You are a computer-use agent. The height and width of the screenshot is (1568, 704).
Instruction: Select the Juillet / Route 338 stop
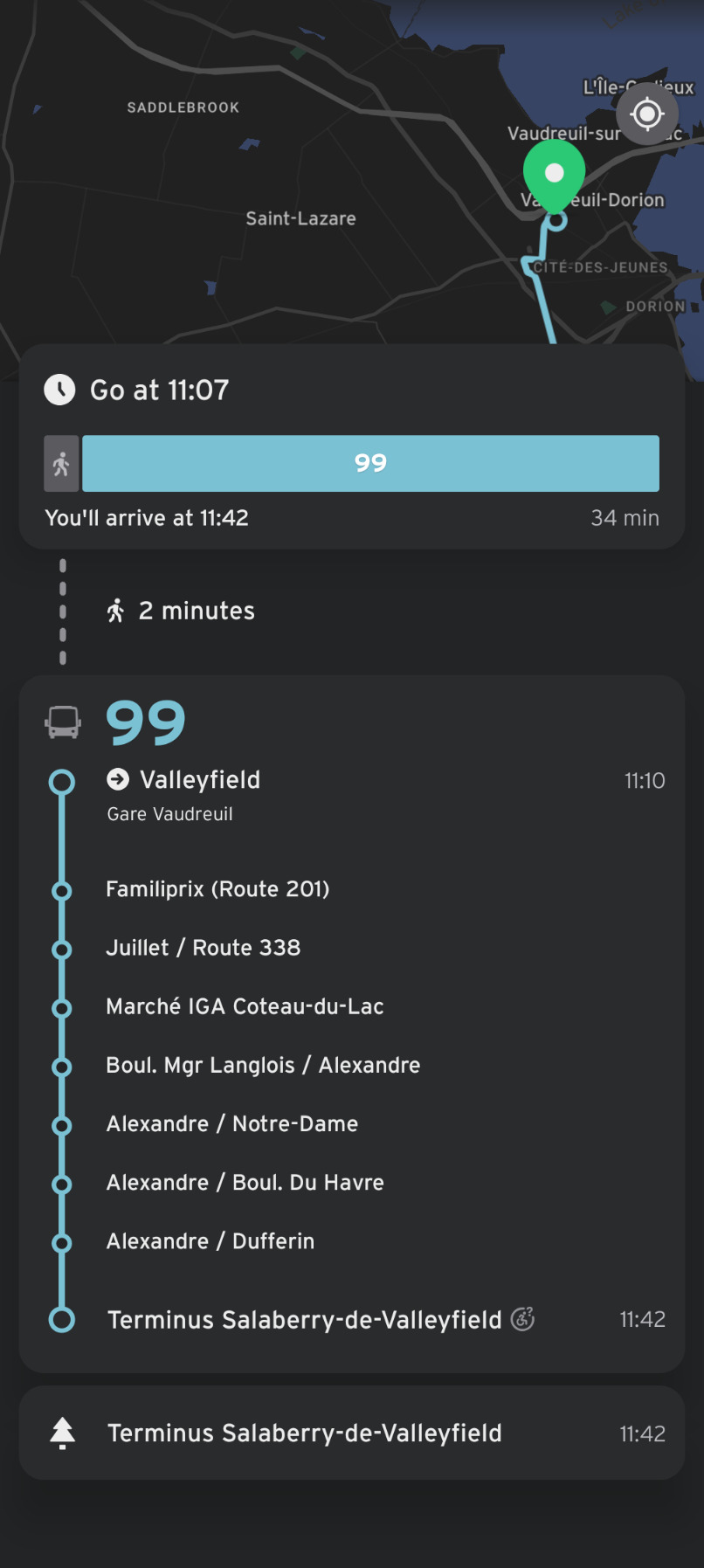[203, 948]
